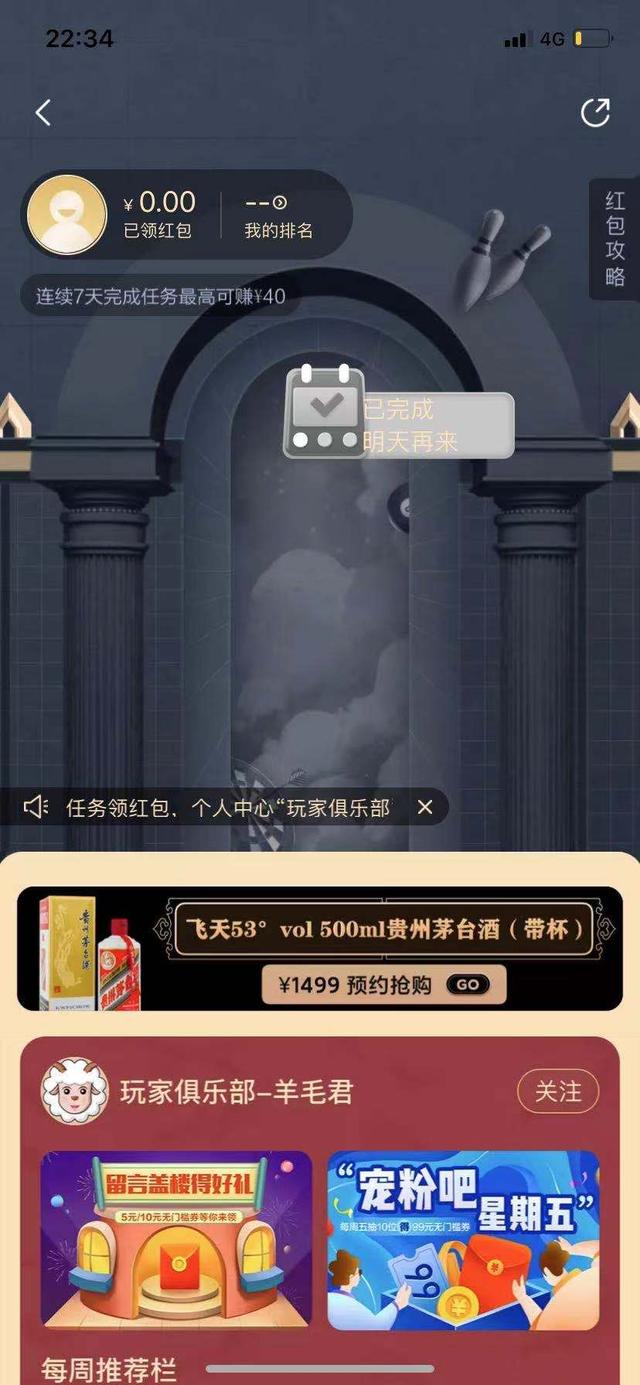Open the 已领红包 amount details

[x=160, y=216]
